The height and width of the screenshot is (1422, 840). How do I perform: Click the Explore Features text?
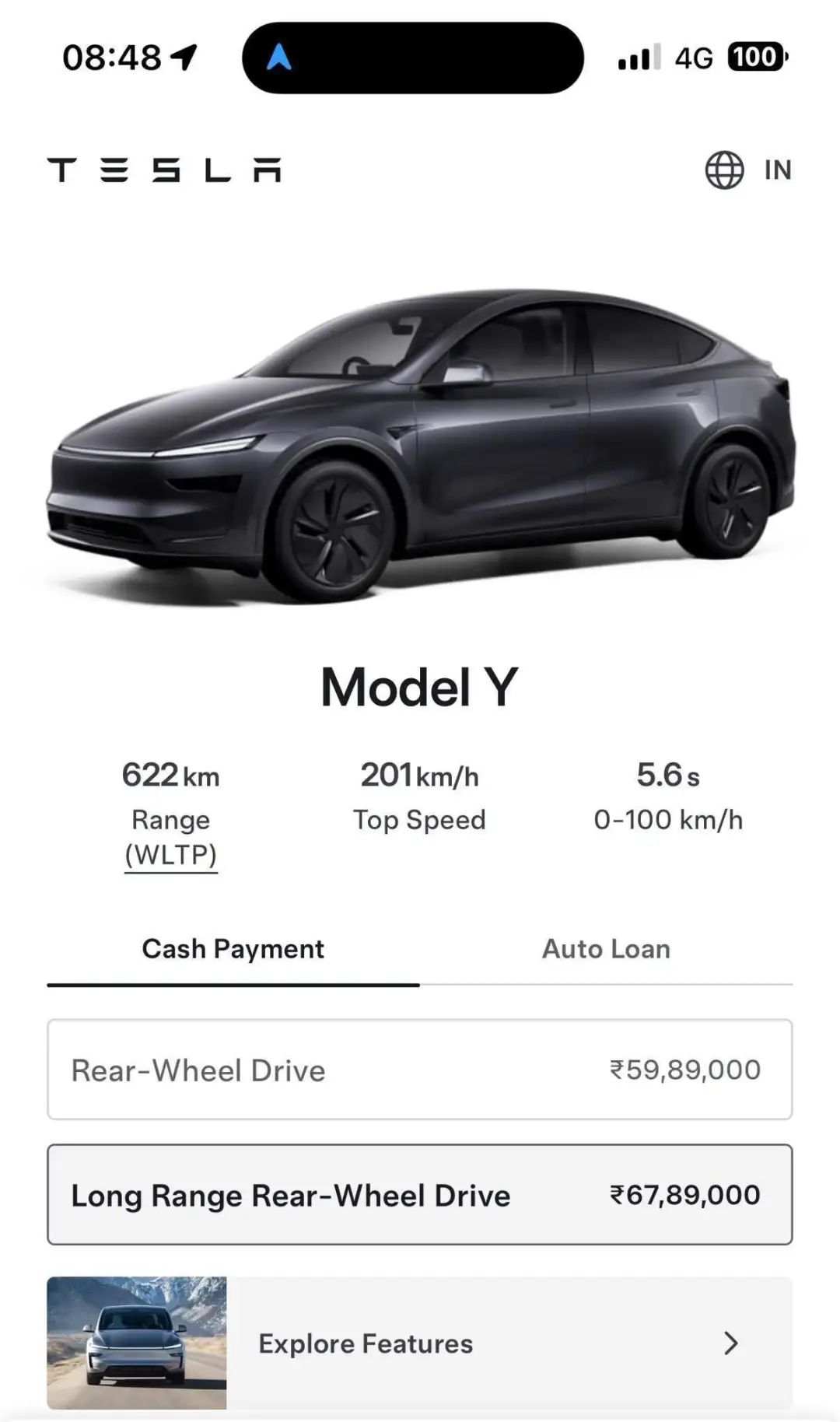click(x=366, y=1343)
